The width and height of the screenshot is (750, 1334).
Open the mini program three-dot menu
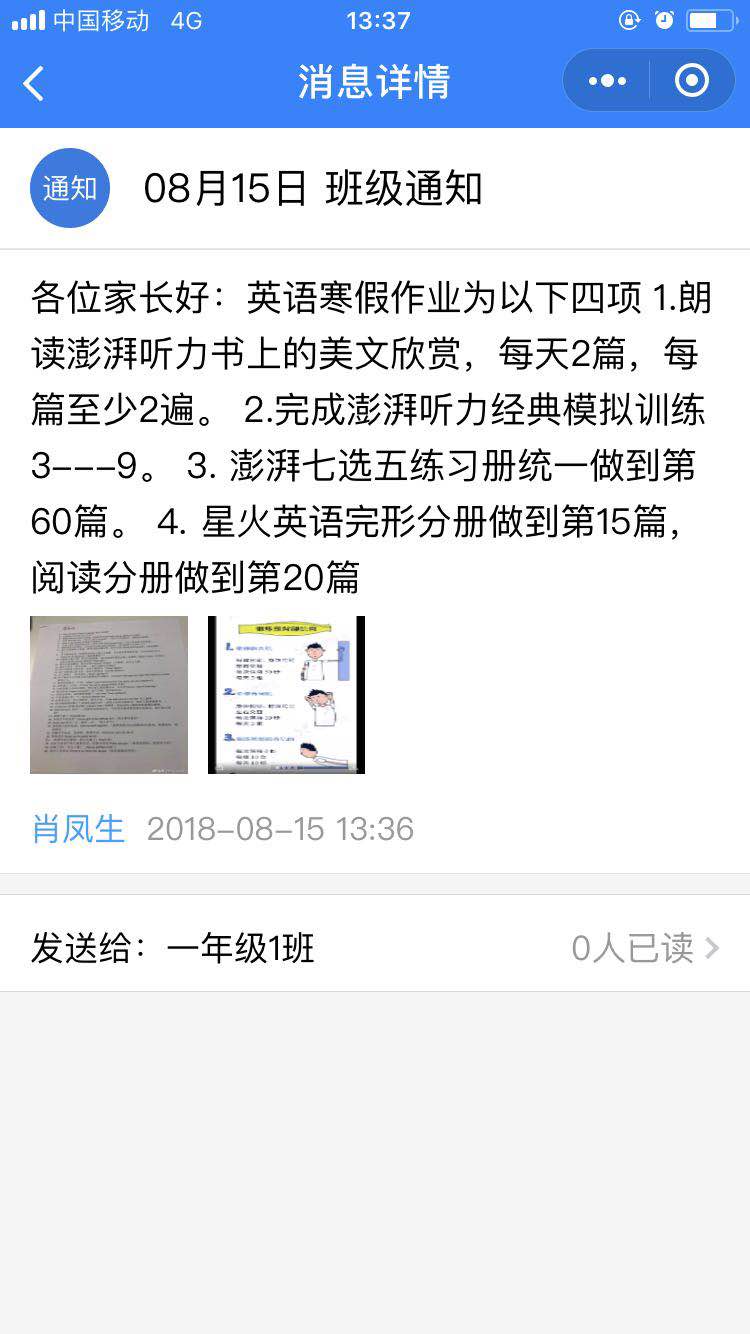click(607, 81)
